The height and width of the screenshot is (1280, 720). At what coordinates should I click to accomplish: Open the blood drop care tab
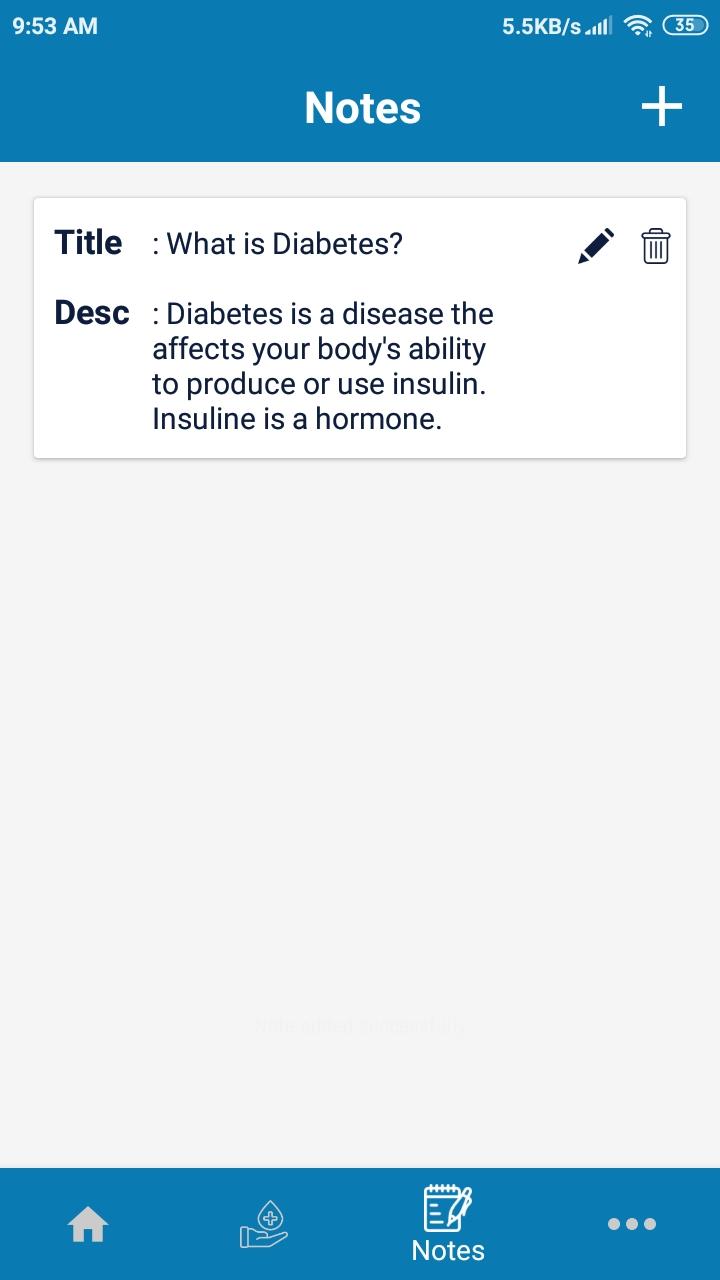click(265, 1224)
